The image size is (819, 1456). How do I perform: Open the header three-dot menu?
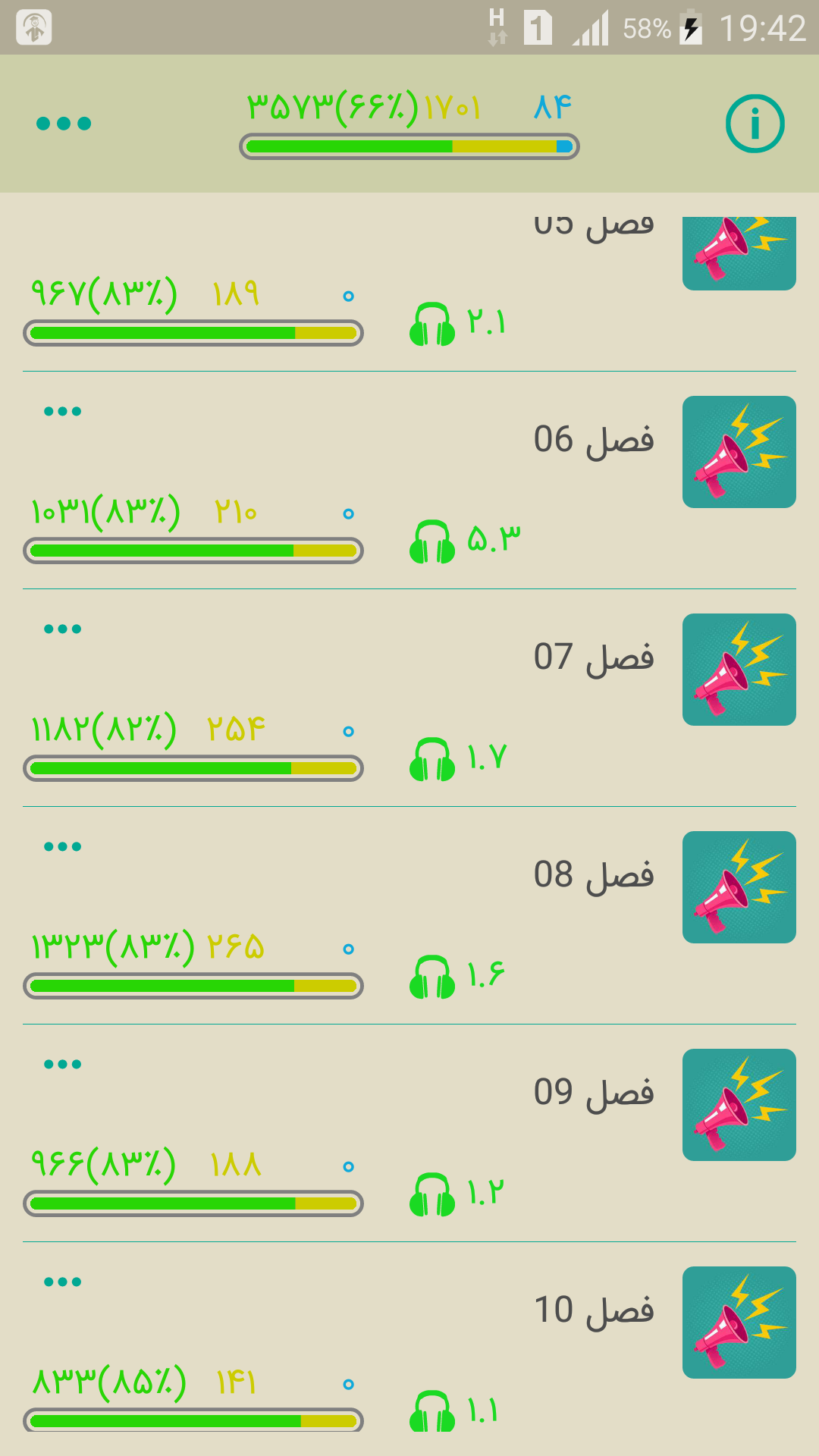64,124
